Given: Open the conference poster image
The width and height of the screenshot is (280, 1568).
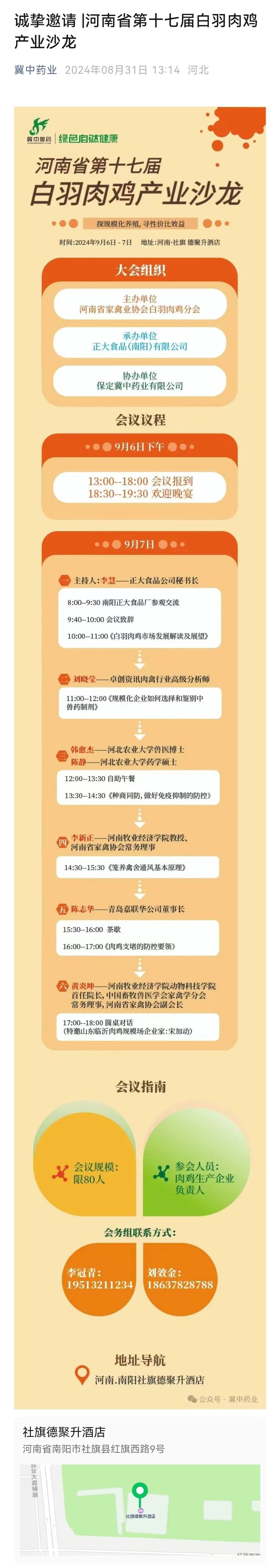Looking at the screenshot, I should 140,730.
